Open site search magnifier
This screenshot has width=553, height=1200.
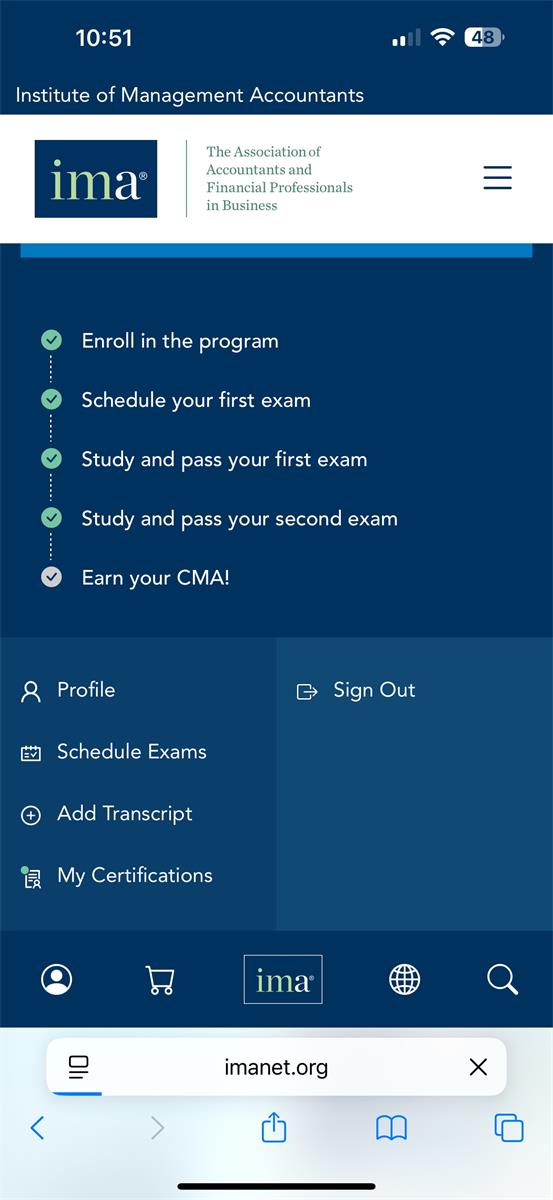503,980
